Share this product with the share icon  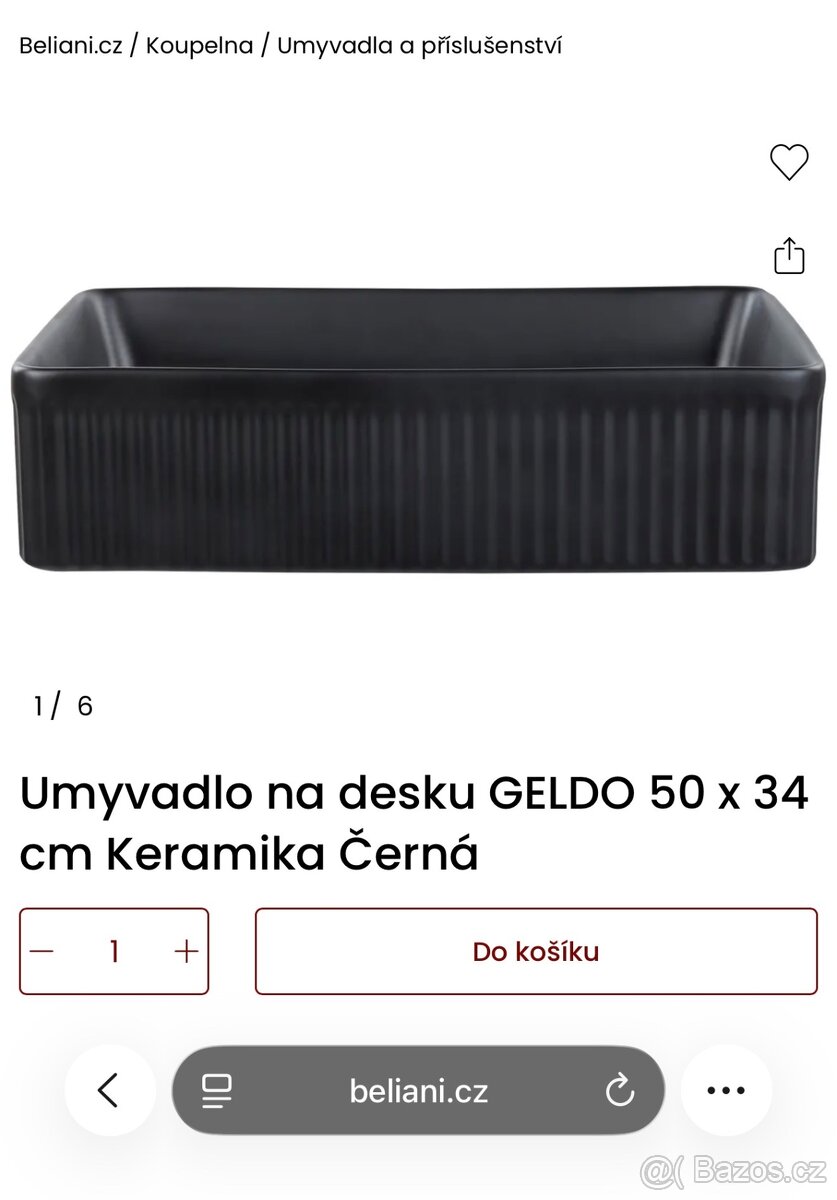click(x=789, y=255)
